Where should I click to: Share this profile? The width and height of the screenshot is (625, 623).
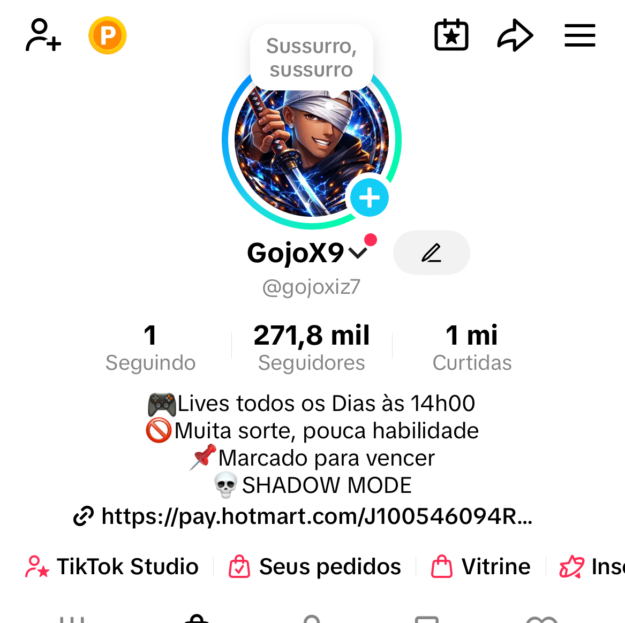(515, 36)
